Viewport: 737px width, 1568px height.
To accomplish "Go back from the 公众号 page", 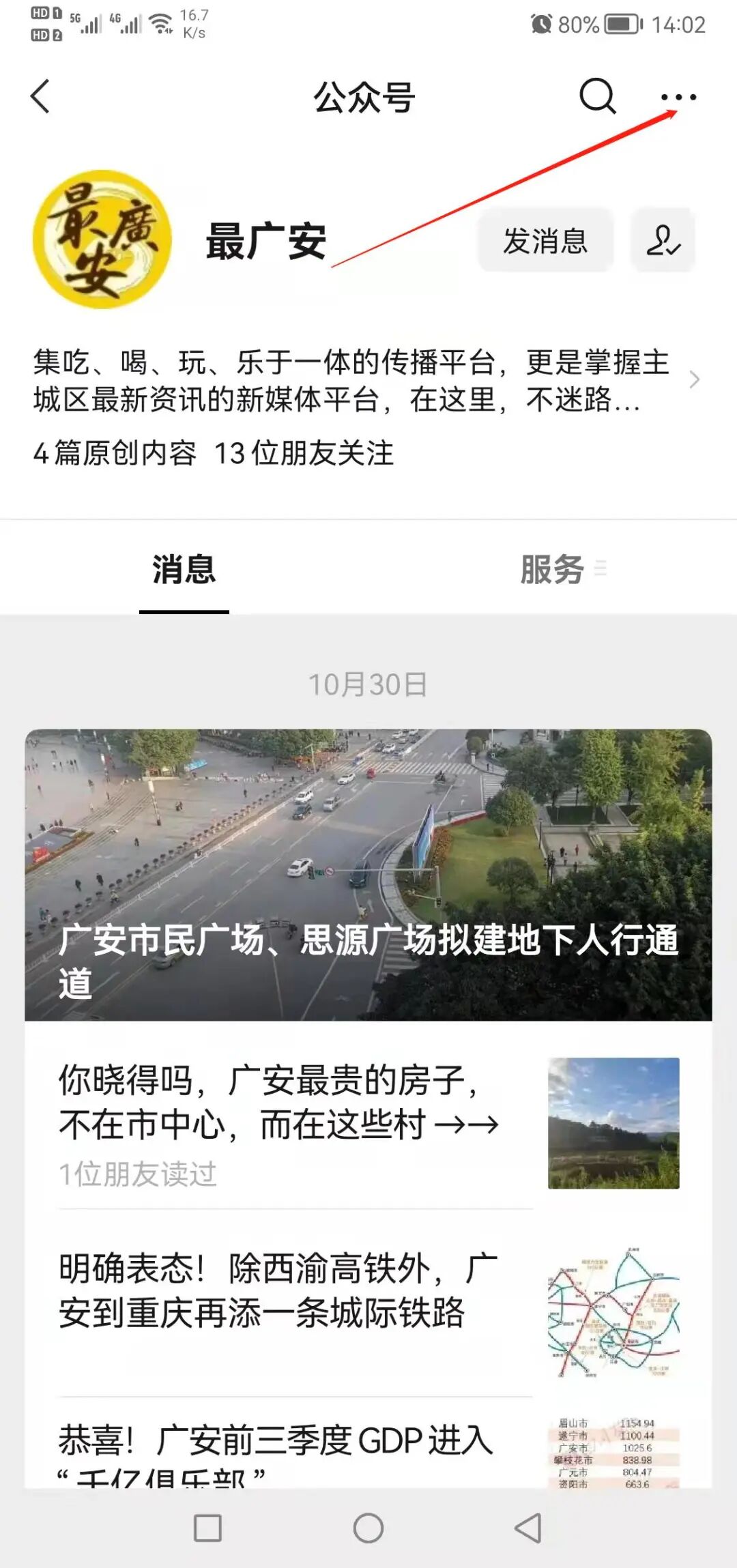I will pos(41,96).
